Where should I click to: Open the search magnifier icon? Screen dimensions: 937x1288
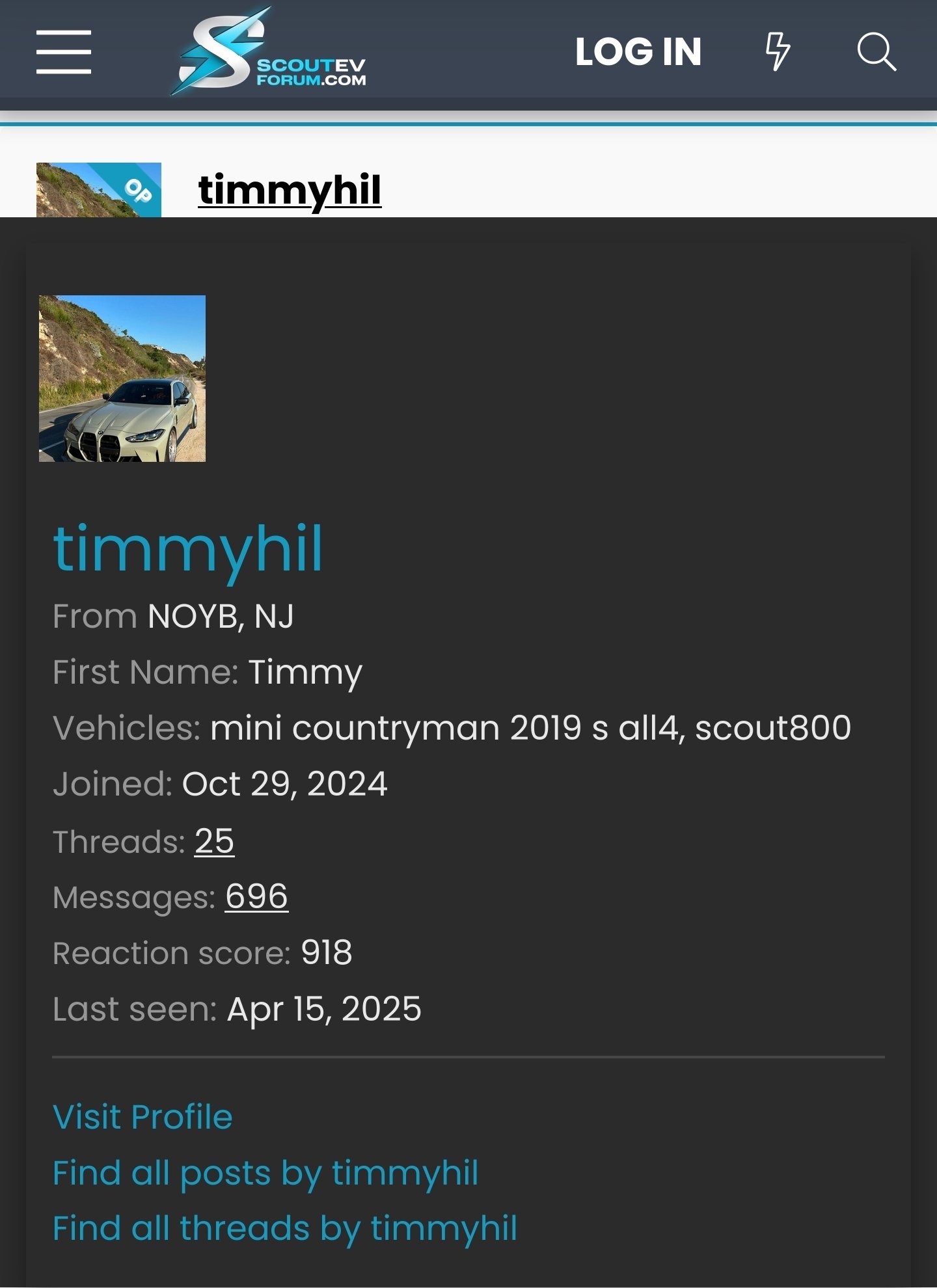coord(876,52)
